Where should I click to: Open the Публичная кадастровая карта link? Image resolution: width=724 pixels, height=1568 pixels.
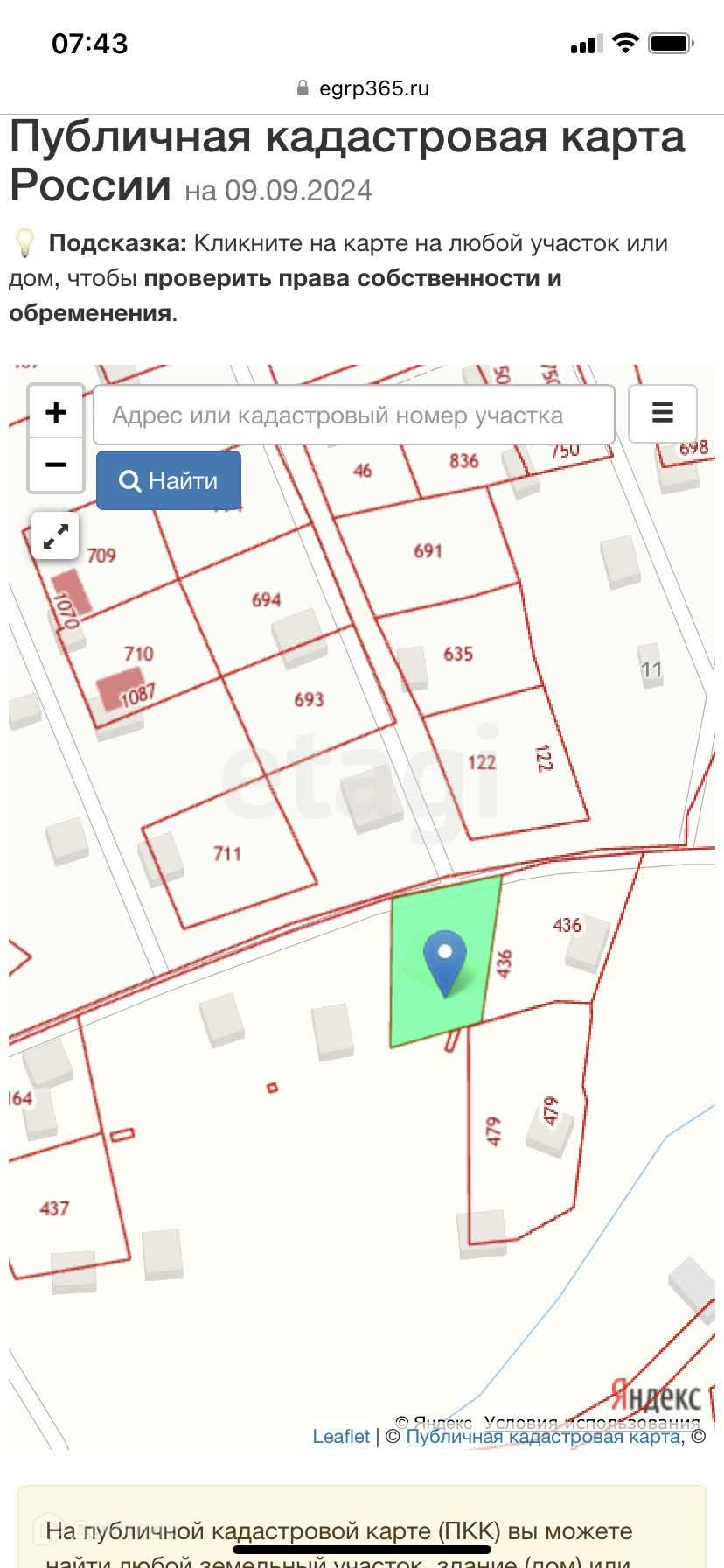pos(542,1437)
